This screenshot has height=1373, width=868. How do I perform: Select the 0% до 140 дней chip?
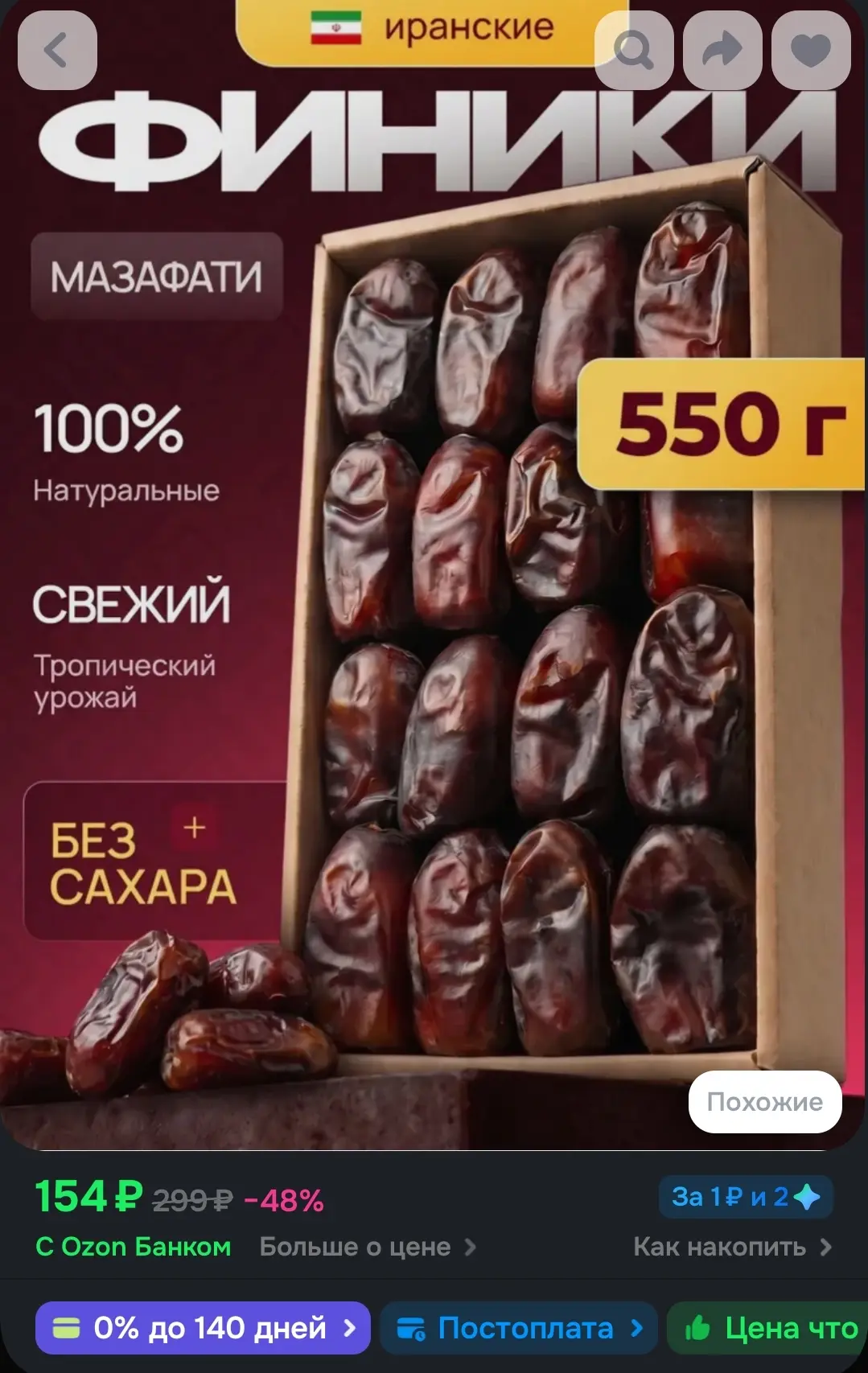(203, 1328)
